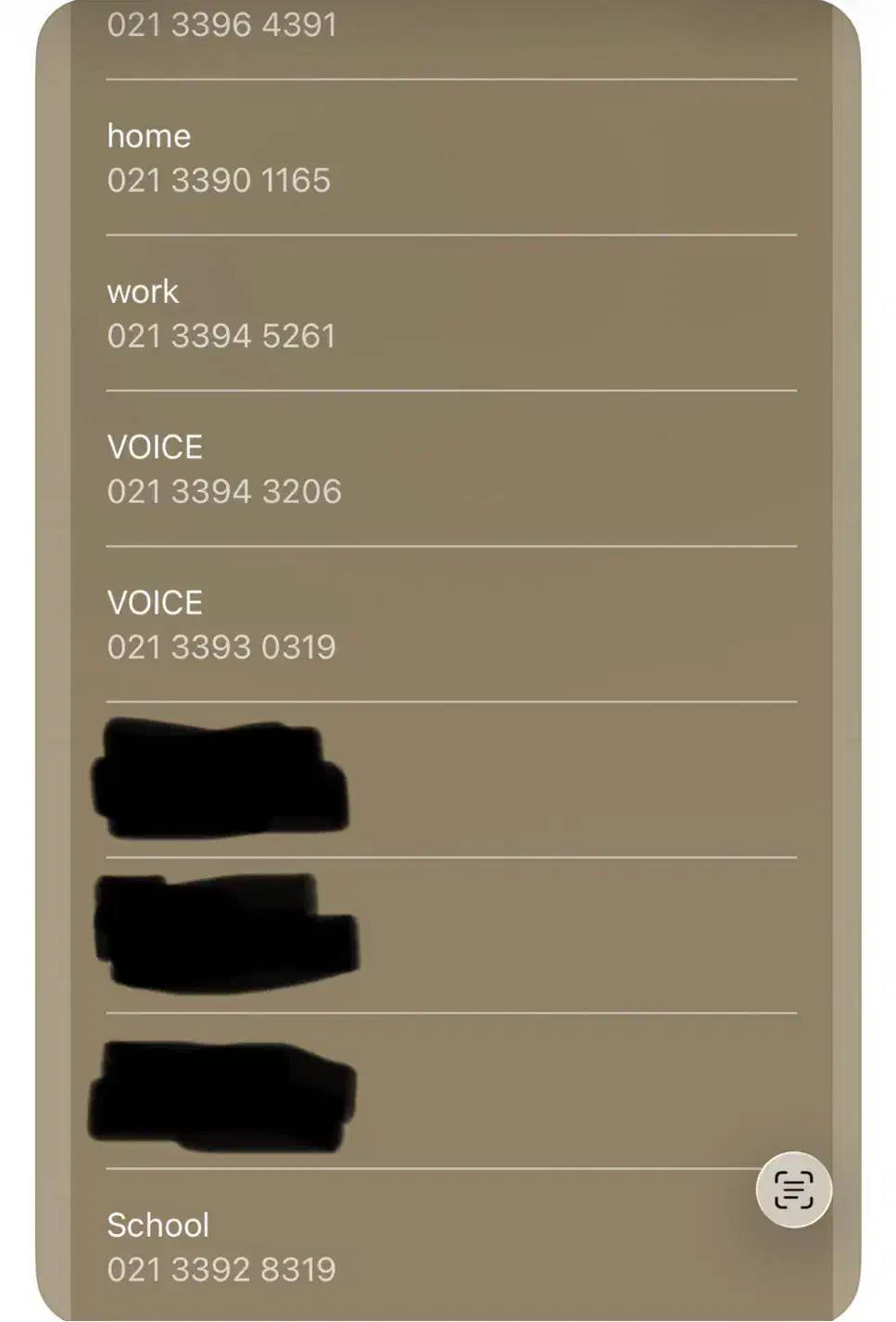Dial VOICE number 021 3393 0319
This screenshot has width=896, height=1322.
pos(221,647)
